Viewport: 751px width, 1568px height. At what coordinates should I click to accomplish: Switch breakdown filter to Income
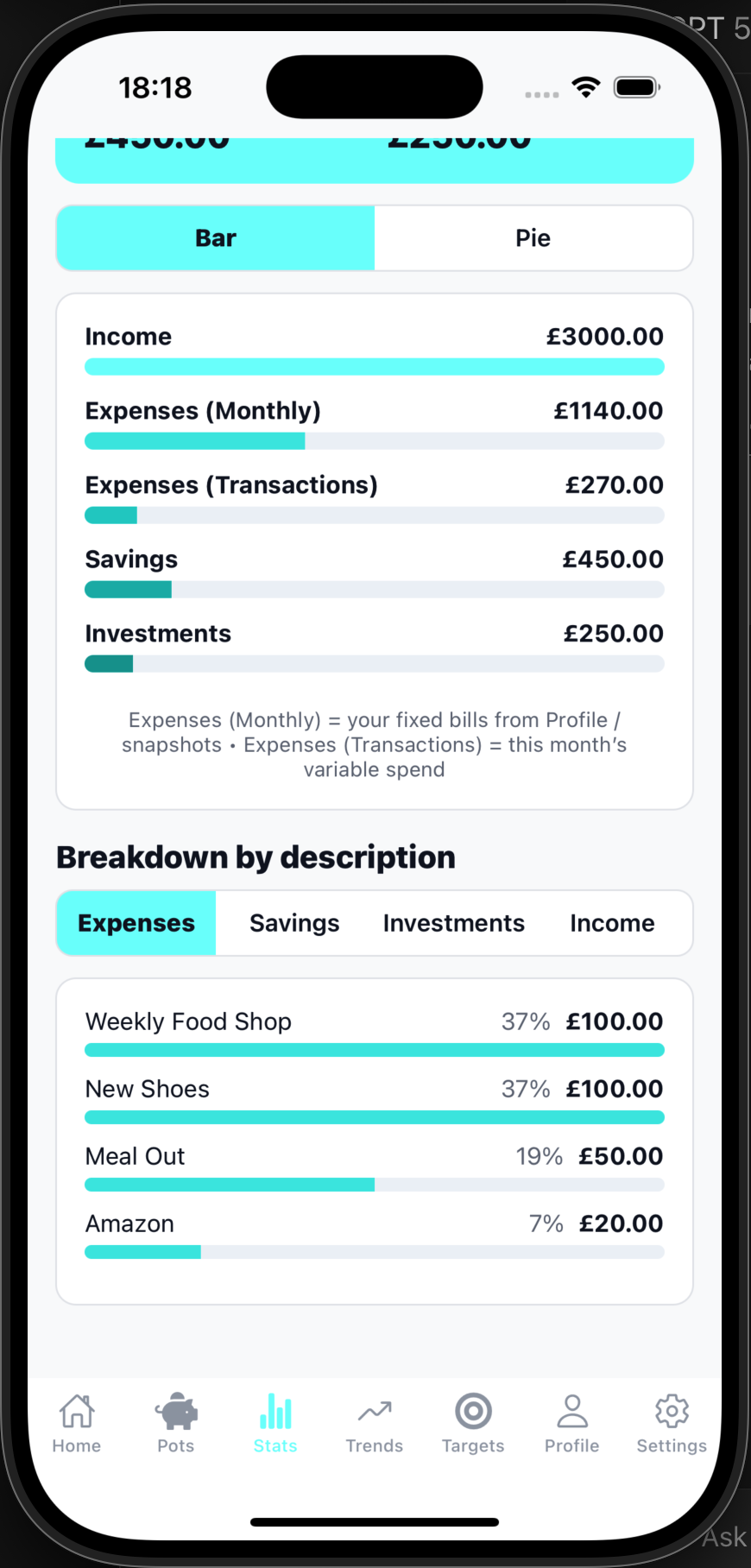(612, 922)
